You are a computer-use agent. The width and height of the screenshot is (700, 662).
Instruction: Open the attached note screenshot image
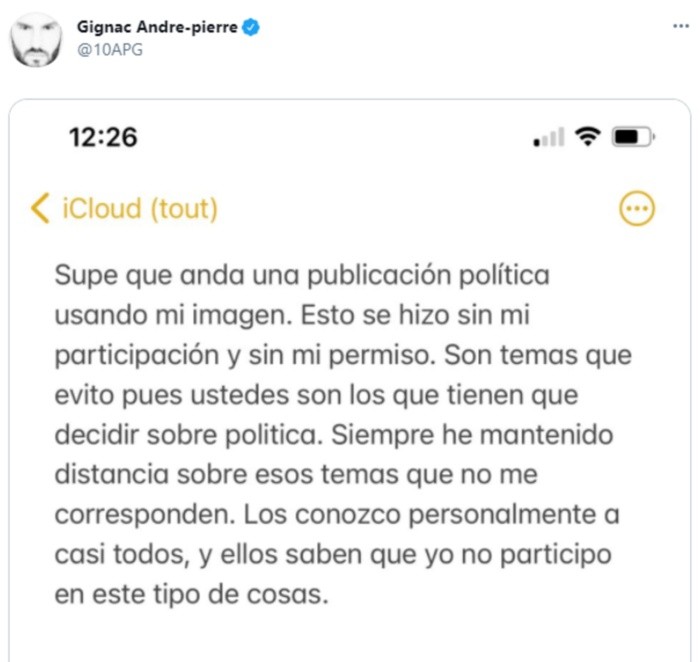click(x=350, y=400)
